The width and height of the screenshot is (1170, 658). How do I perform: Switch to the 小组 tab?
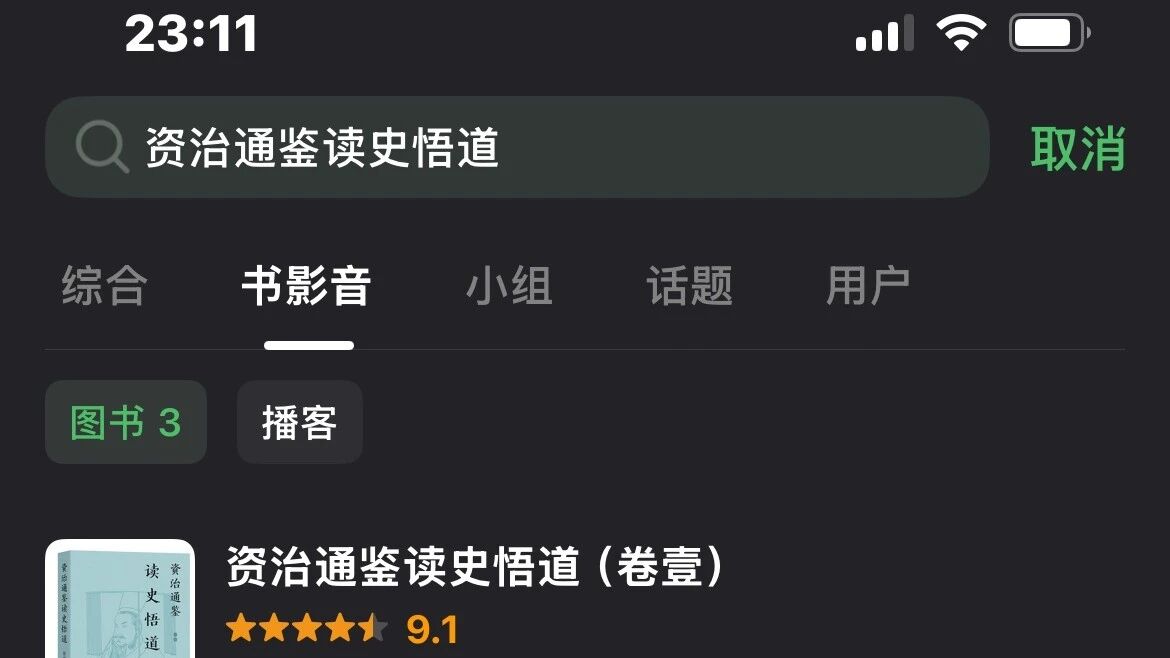tap(509, 286)
